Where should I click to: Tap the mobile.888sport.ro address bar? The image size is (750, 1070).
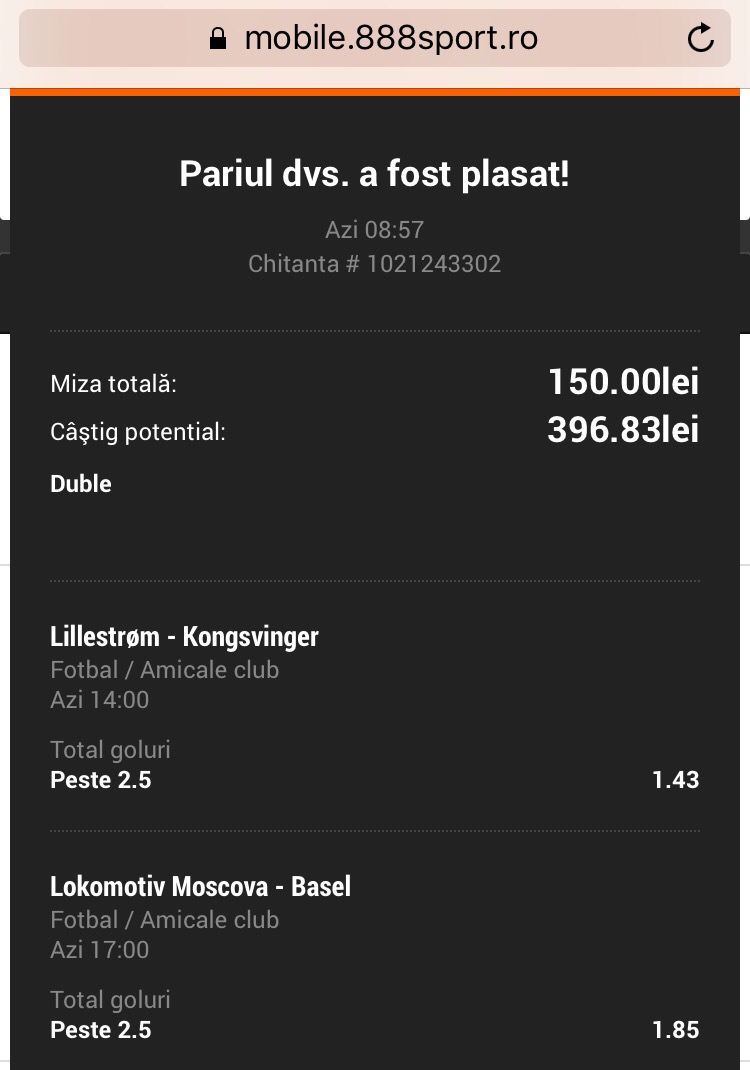(375, 38)
